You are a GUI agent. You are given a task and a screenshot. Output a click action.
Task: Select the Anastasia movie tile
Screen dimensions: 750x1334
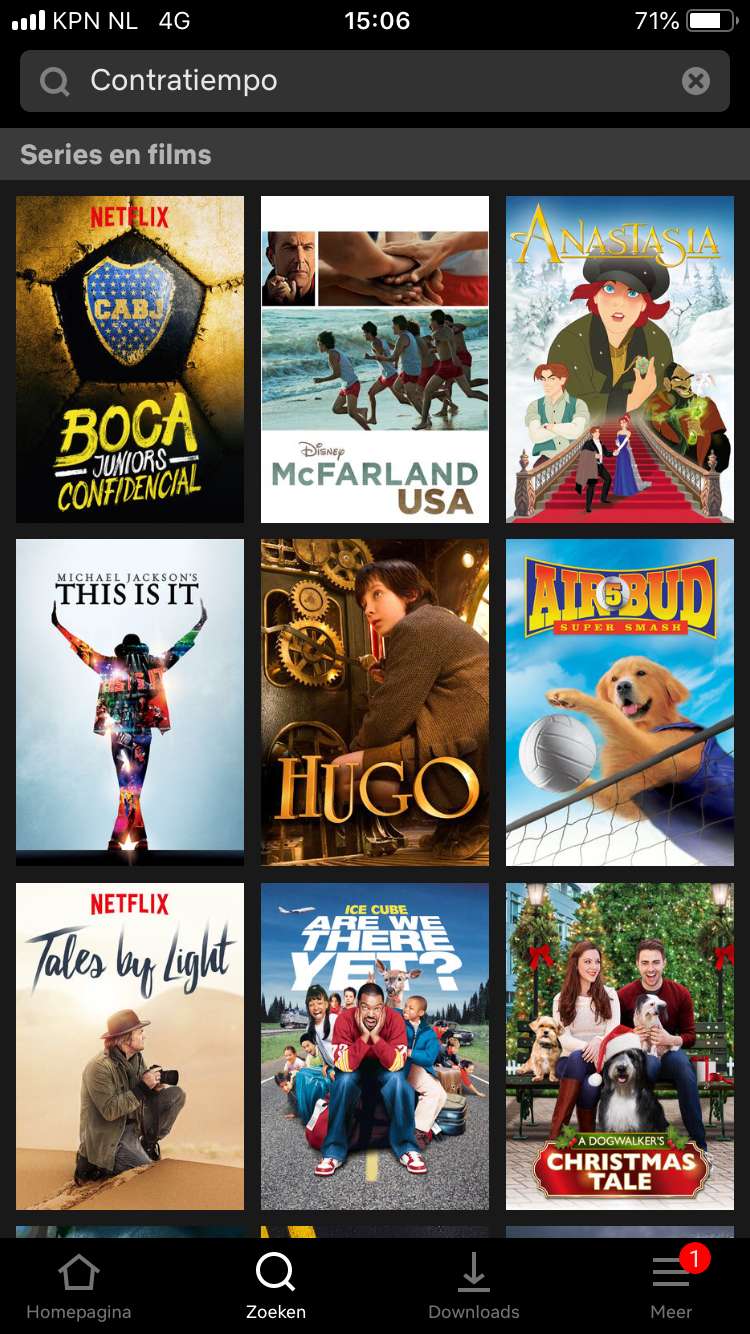tap(620, 359)
